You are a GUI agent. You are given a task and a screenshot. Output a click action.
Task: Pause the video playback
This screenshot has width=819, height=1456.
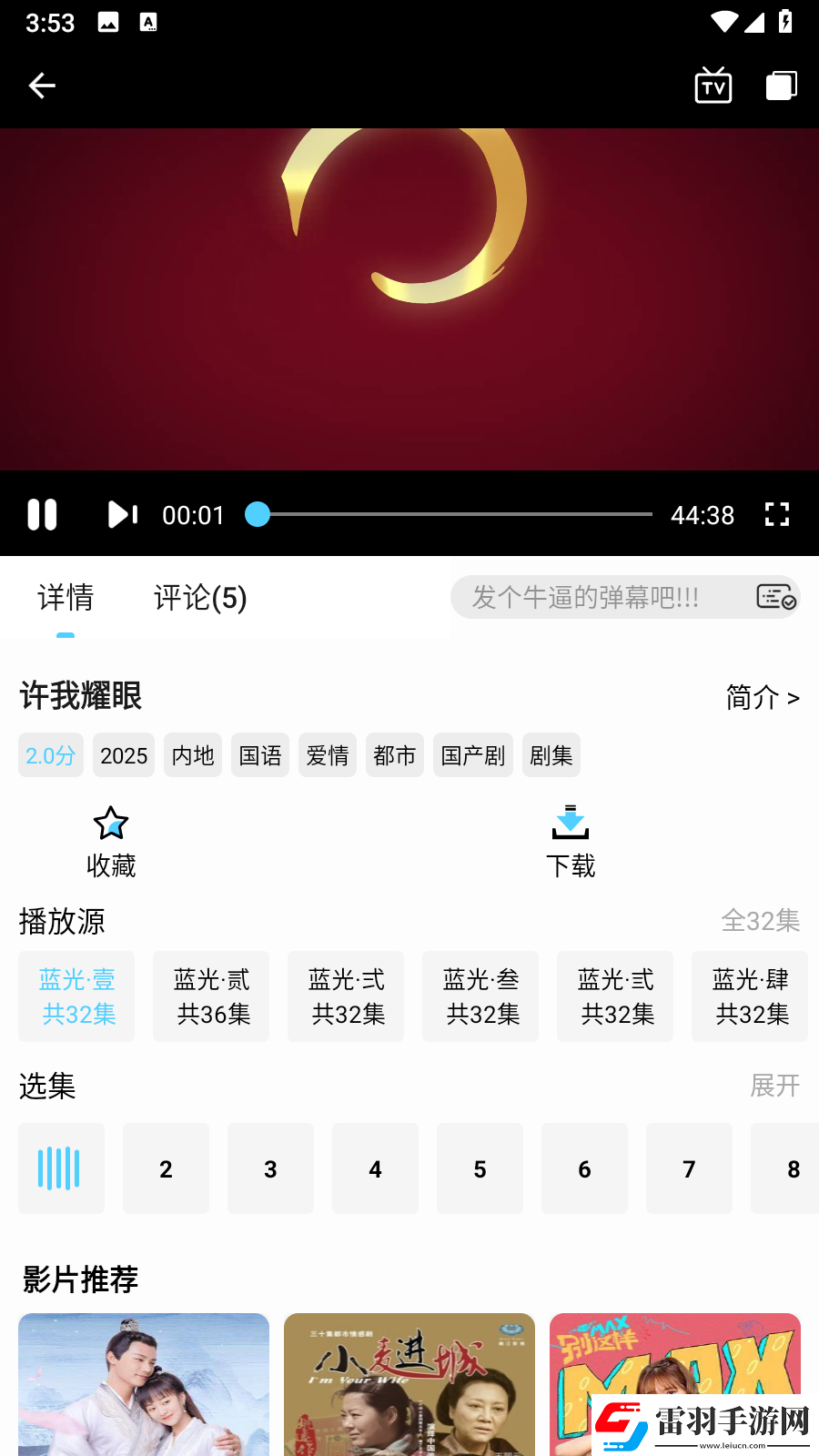[43, 514]
